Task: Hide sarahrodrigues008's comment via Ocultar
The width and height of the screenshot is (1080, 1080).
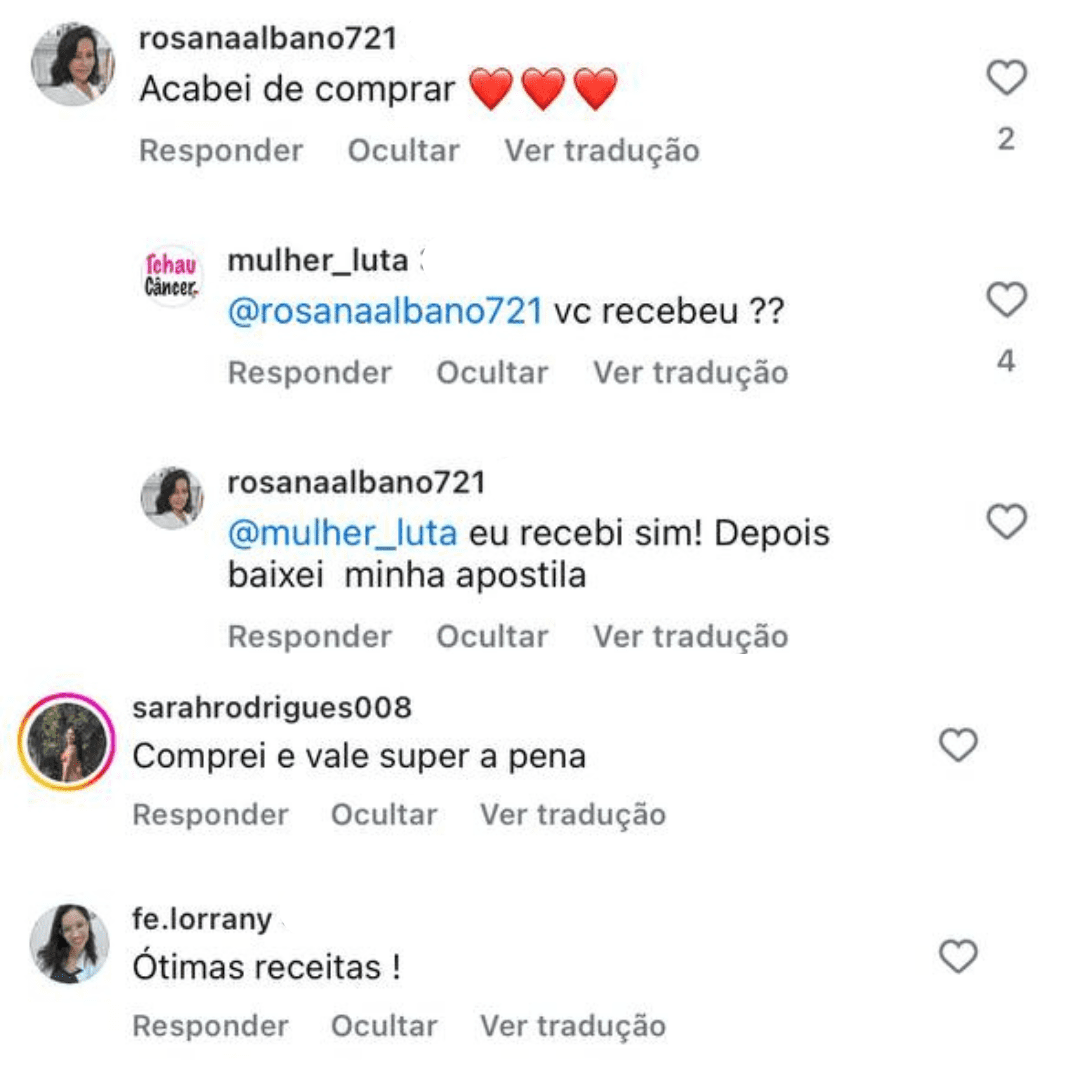Action: [x=384, y=815]
